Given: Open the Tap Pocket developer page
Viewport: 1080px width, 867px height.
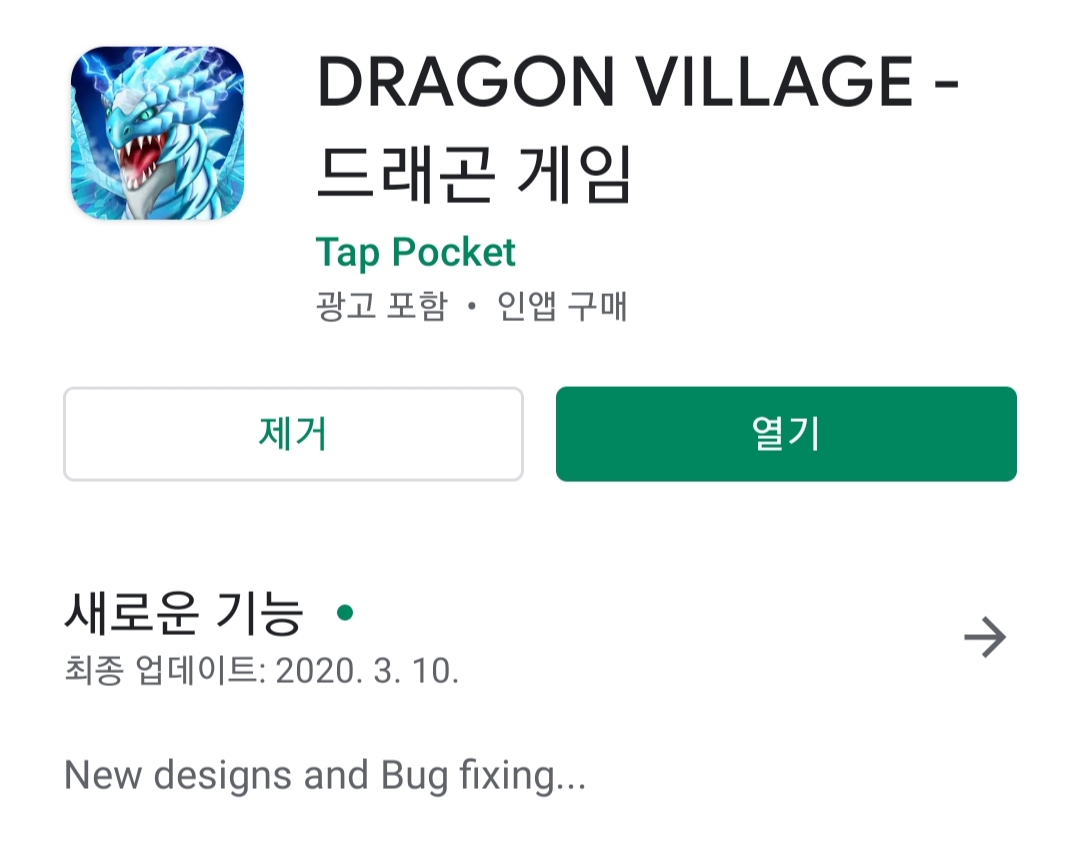Looking at the screenshot, I should pyautogui.click(x=415, y=253).
